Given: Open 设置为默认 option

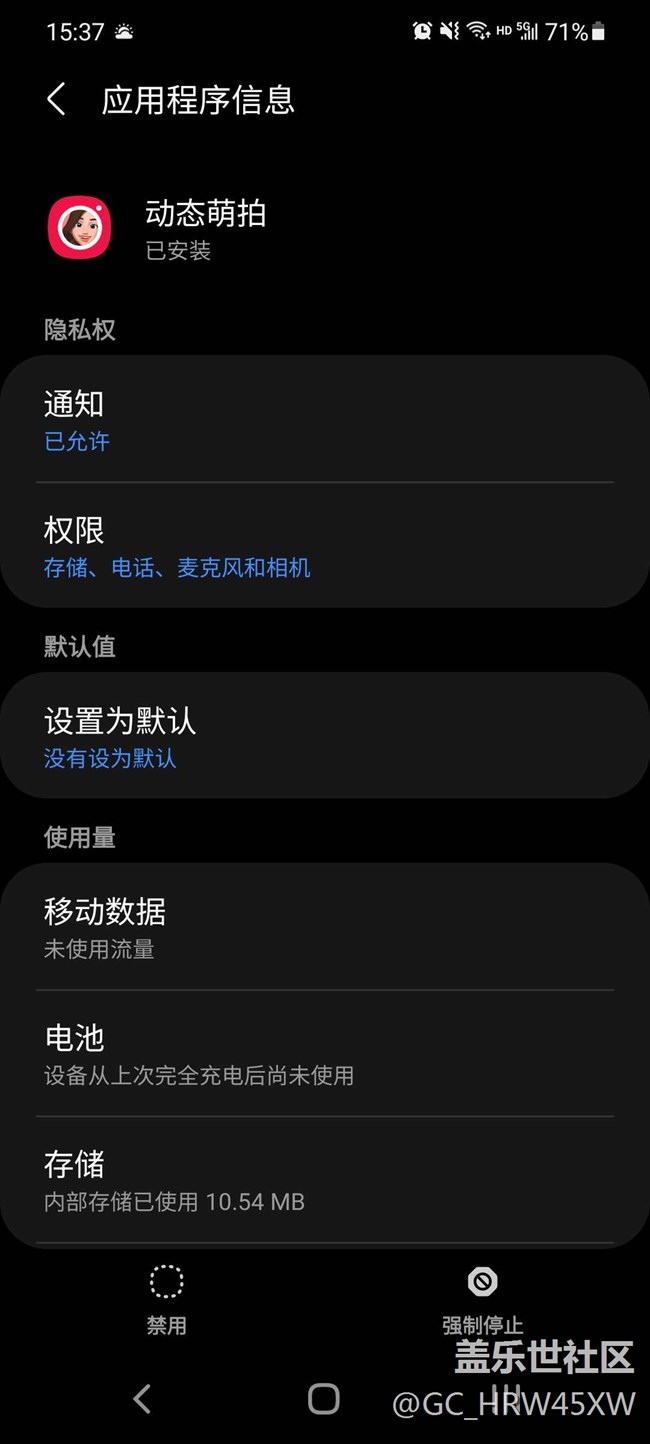Looking at the screenshot, I should [324, 736].
